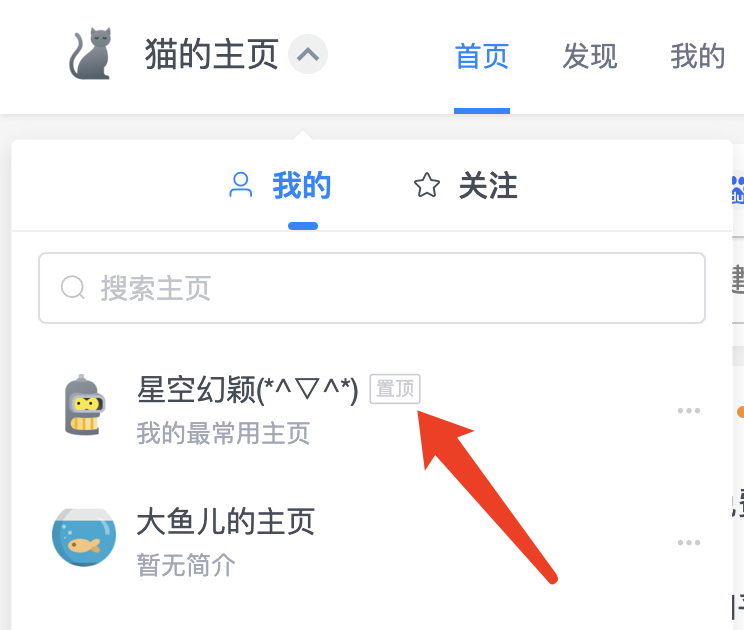The height and width of the screenshot is (630, 744).
Task: Collapse the 猫的主页 dropdown chevron
Action: tap(308, 55)
